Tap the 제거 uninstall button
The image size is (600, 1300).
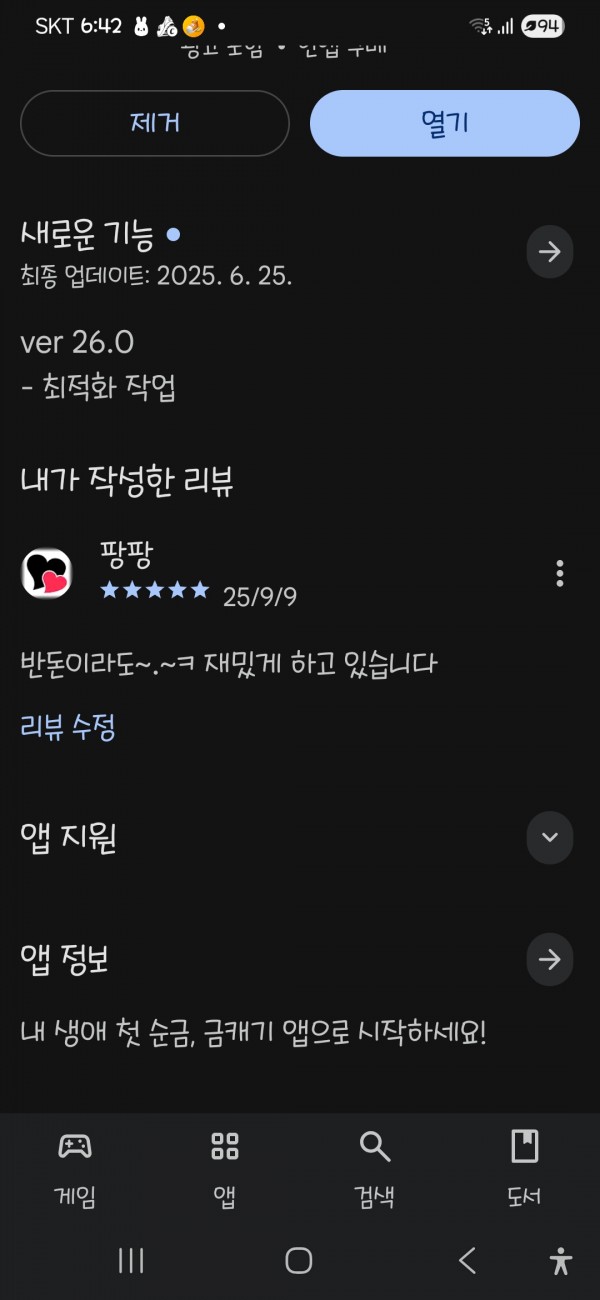tap(155, 123)
